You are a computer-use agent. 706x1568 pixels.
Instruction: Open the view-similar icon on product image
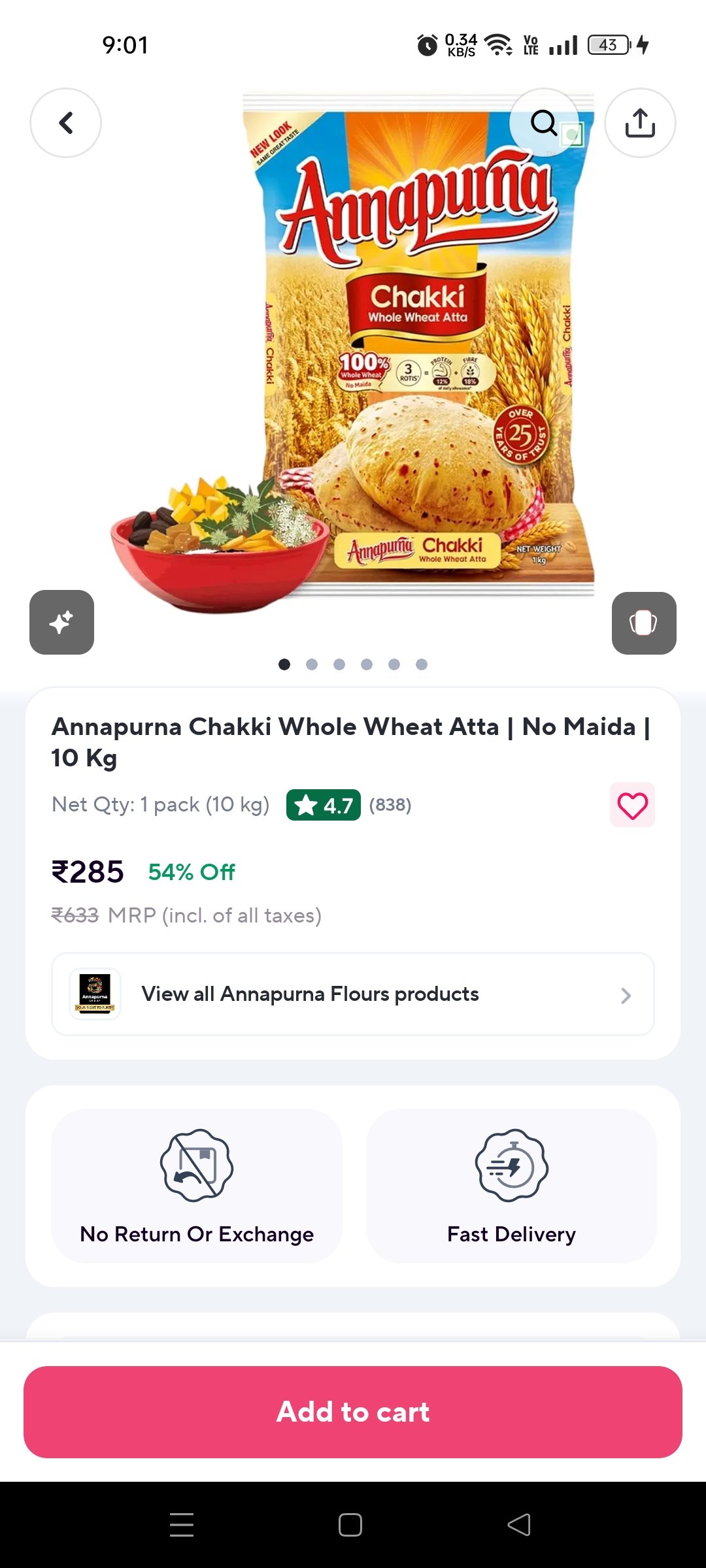(x=644, y=623)
